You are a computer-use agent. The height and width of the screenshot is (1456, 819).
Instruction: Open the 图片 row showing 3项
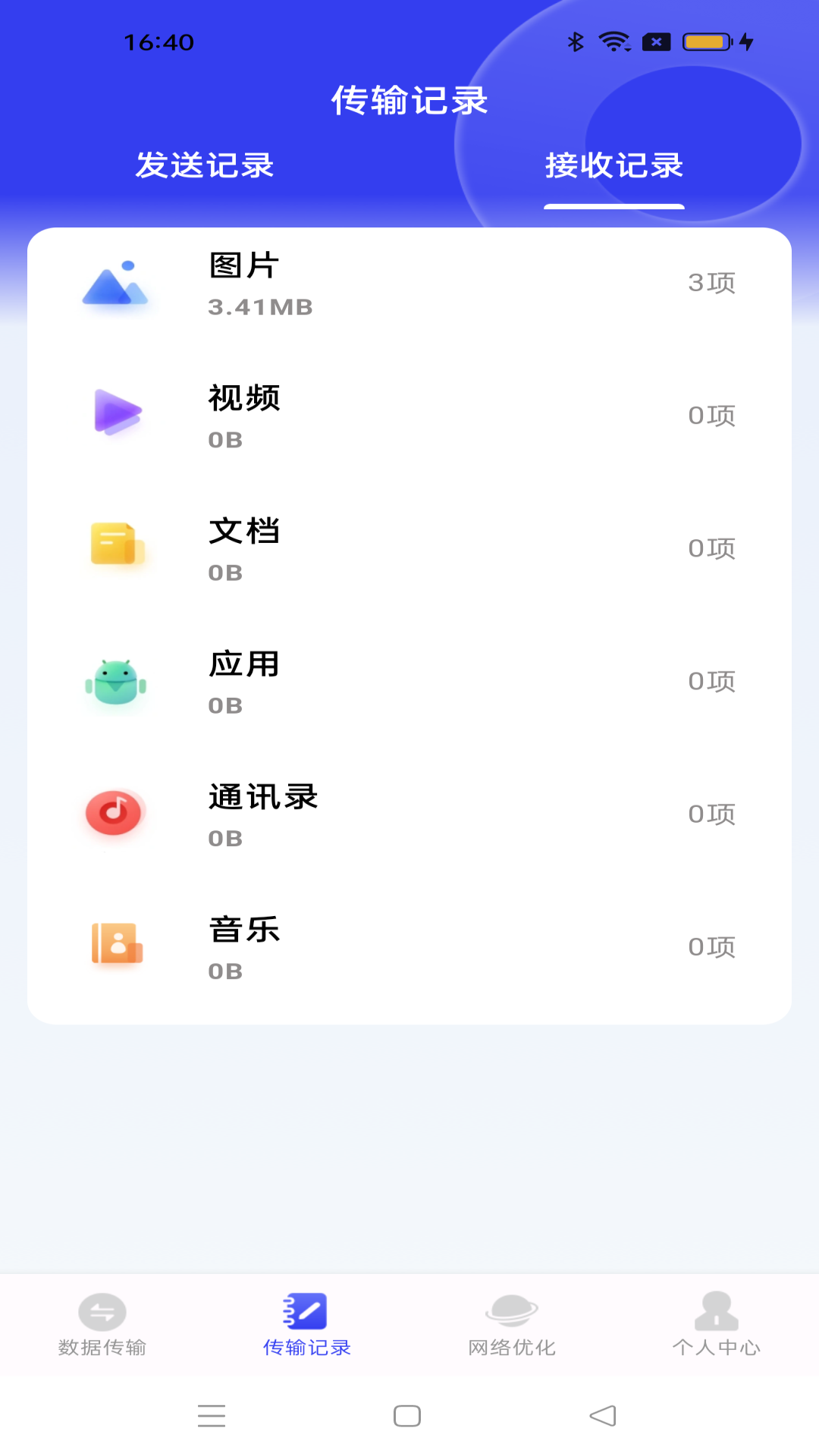click(409, 283)
